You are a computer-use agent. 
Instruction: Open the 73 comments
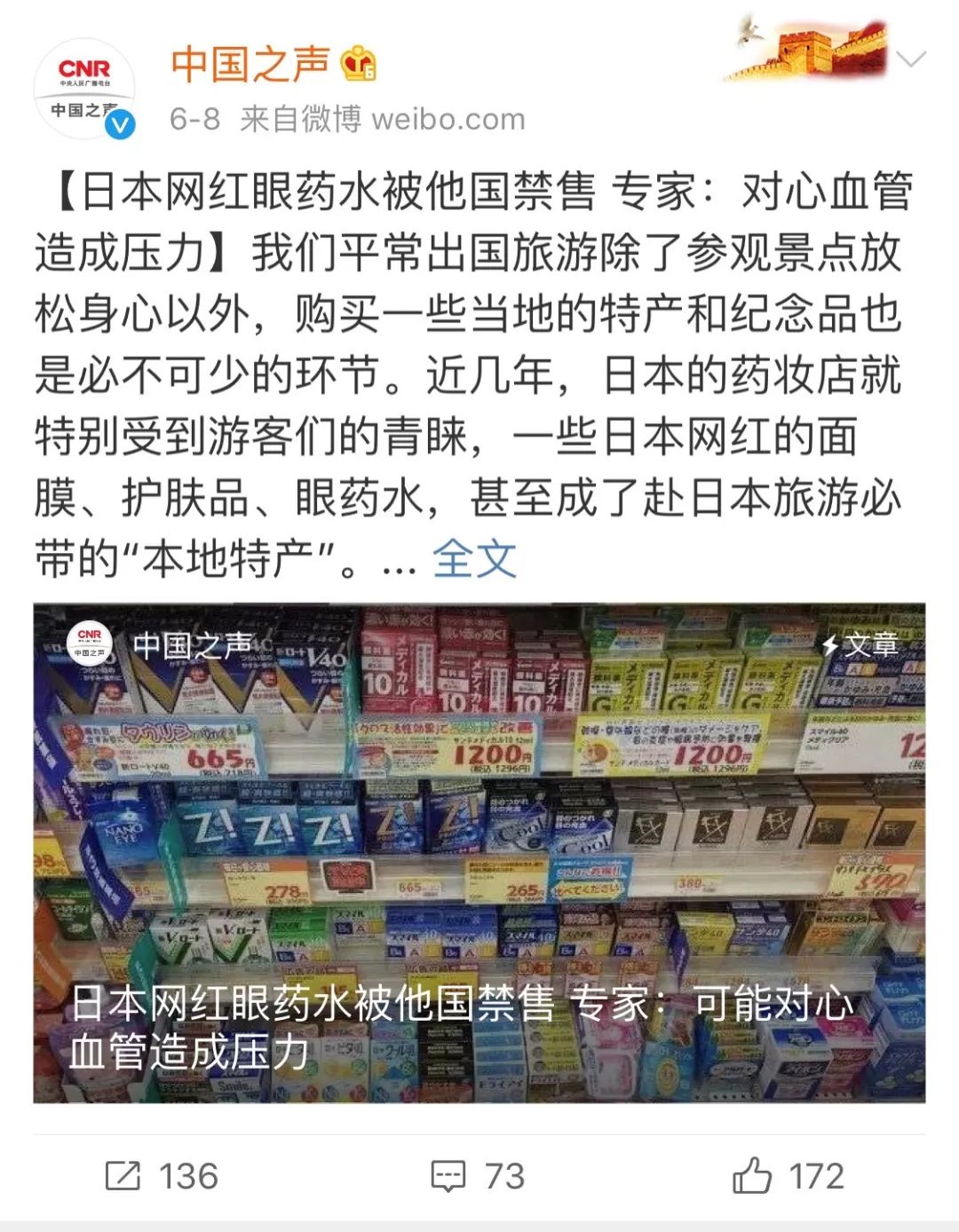click(x=478, y=1176)
